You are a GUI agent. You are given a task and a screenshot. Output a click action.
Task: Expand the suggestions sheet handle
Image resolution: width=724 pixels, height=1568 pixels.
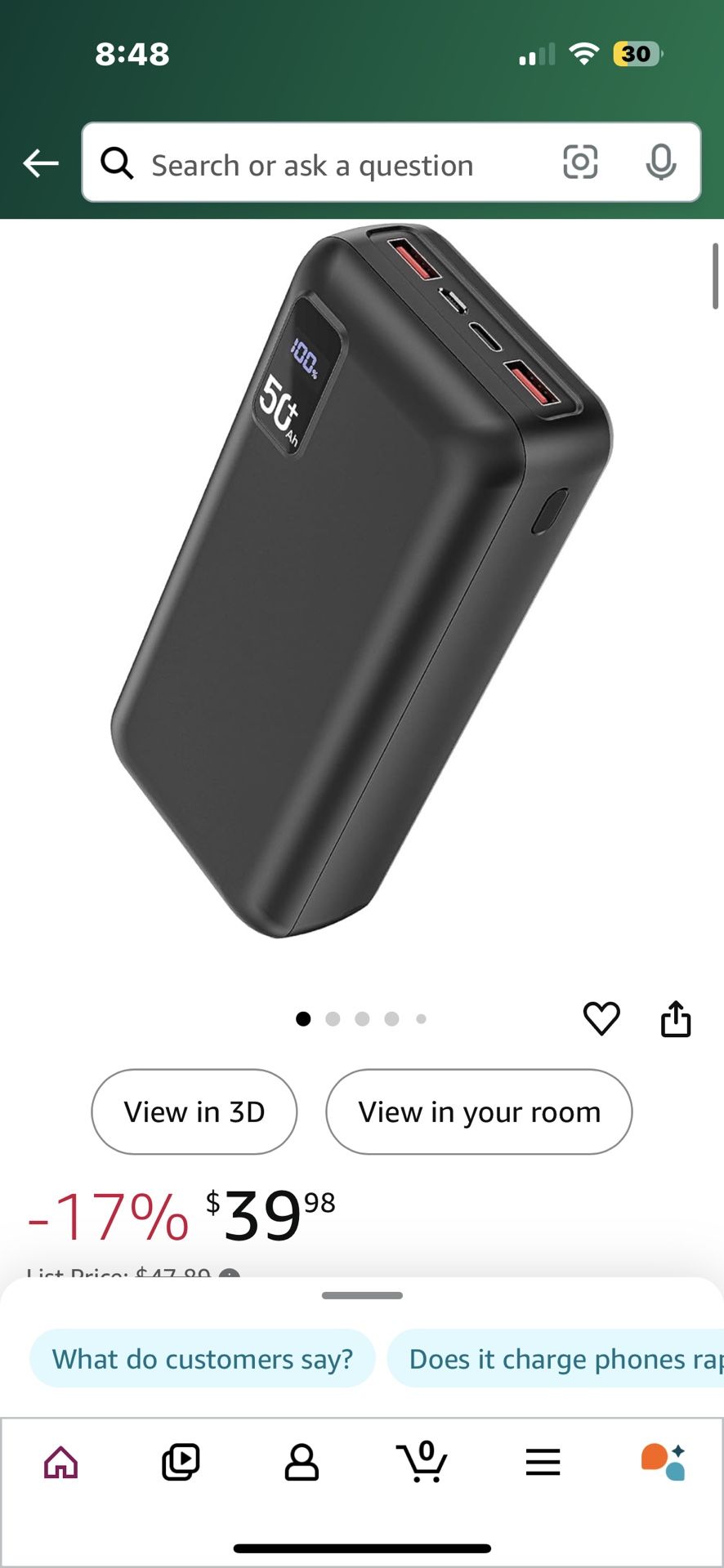(362, 1295)
